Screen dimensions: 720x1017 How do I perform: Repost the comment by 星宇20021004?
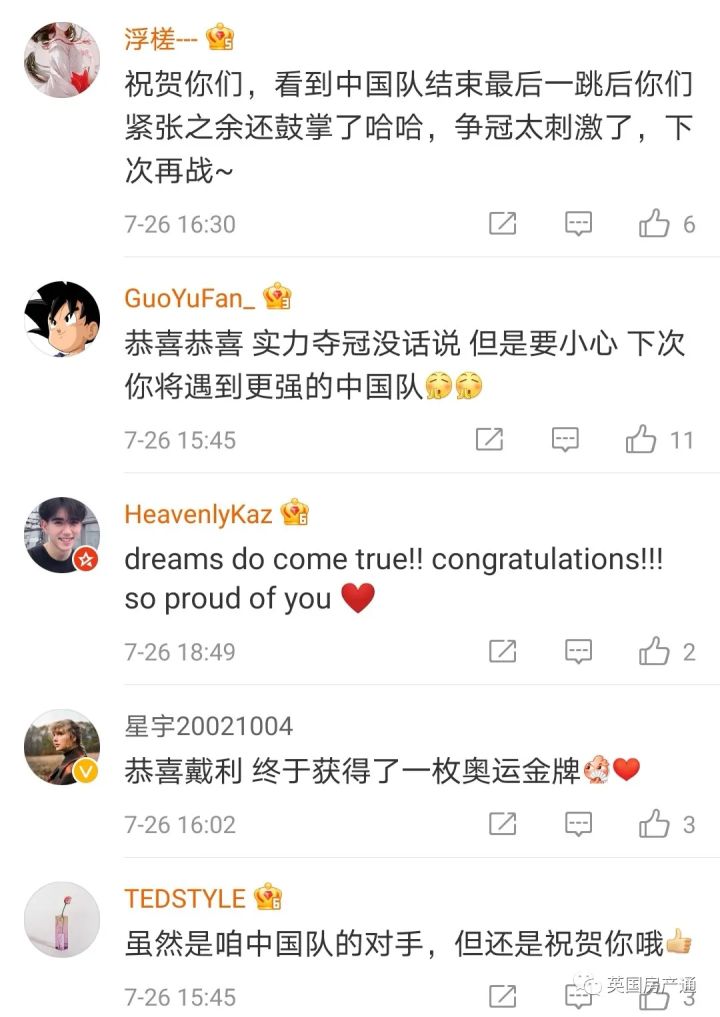[502, 824]
